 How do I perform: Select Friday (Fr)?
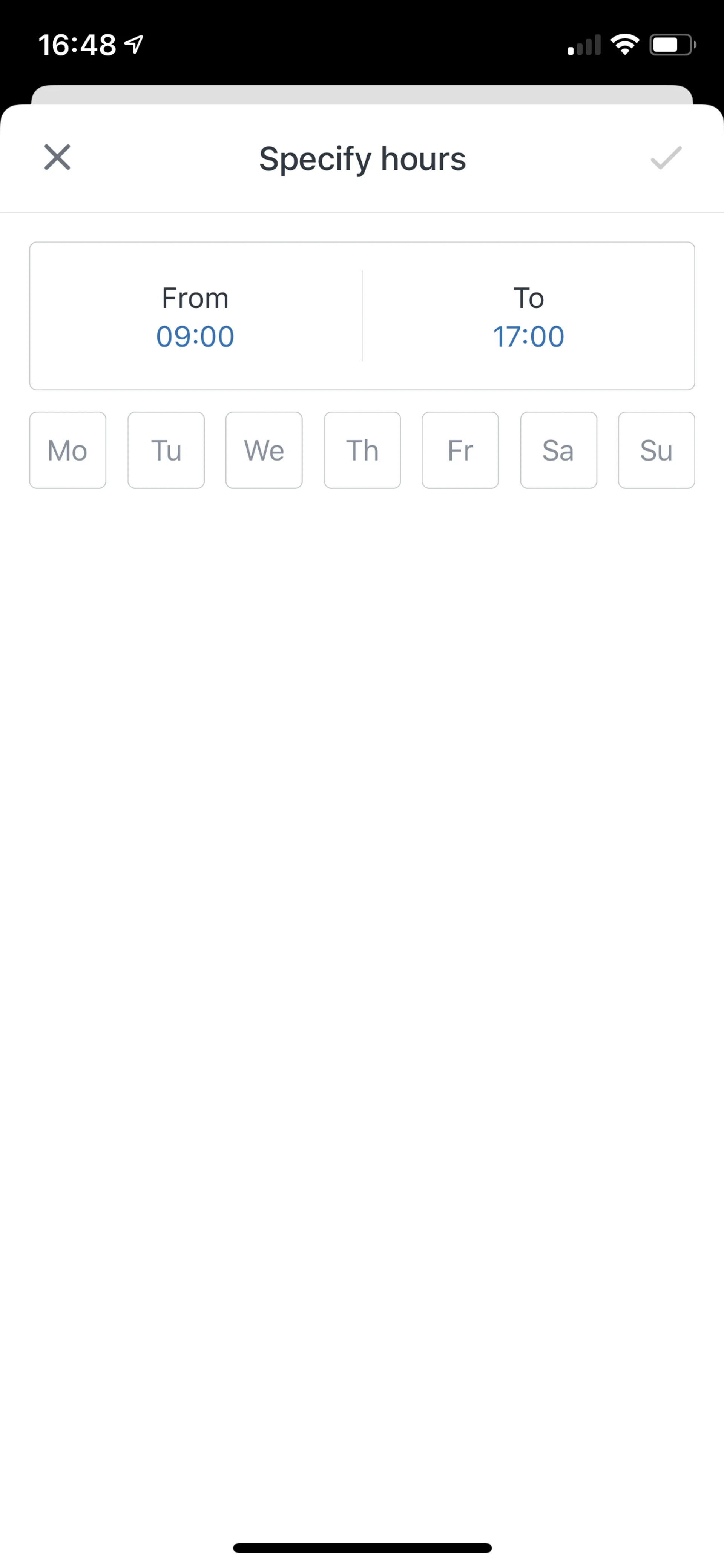460,450
